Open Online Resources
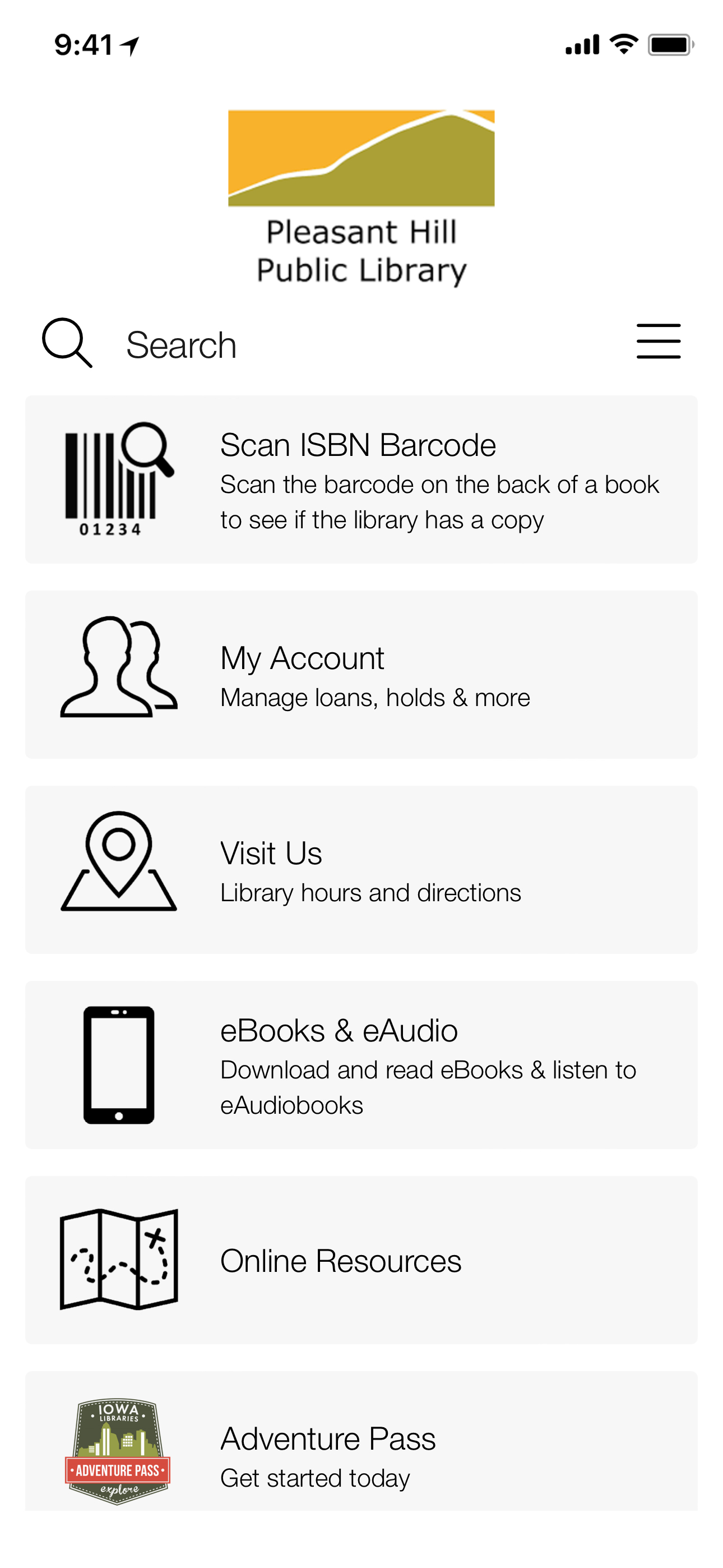Viewport: 723px width, 1568px height. pyautogui.click(x=361, y=1260)
